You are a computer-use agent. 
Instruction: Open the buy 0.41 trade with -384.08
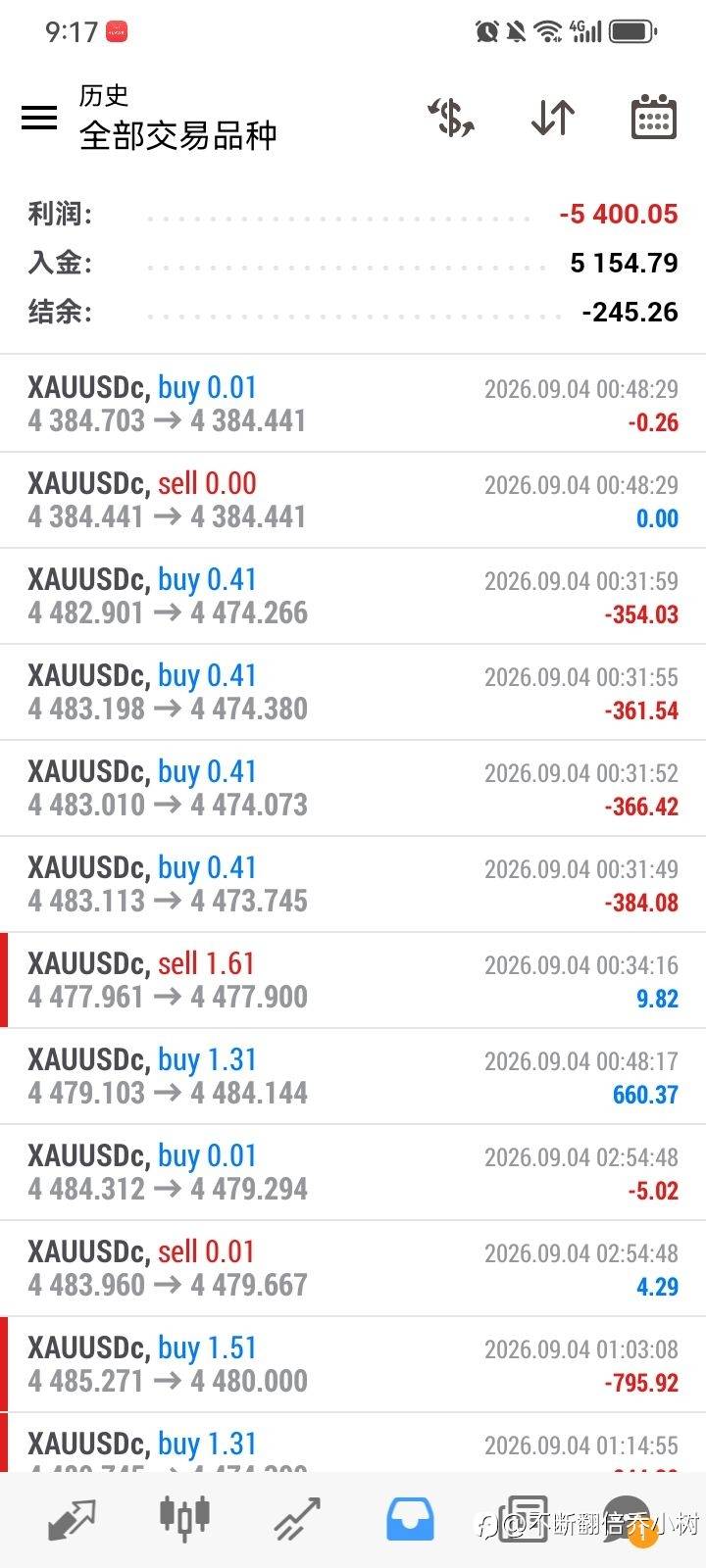tap(353, 884)
